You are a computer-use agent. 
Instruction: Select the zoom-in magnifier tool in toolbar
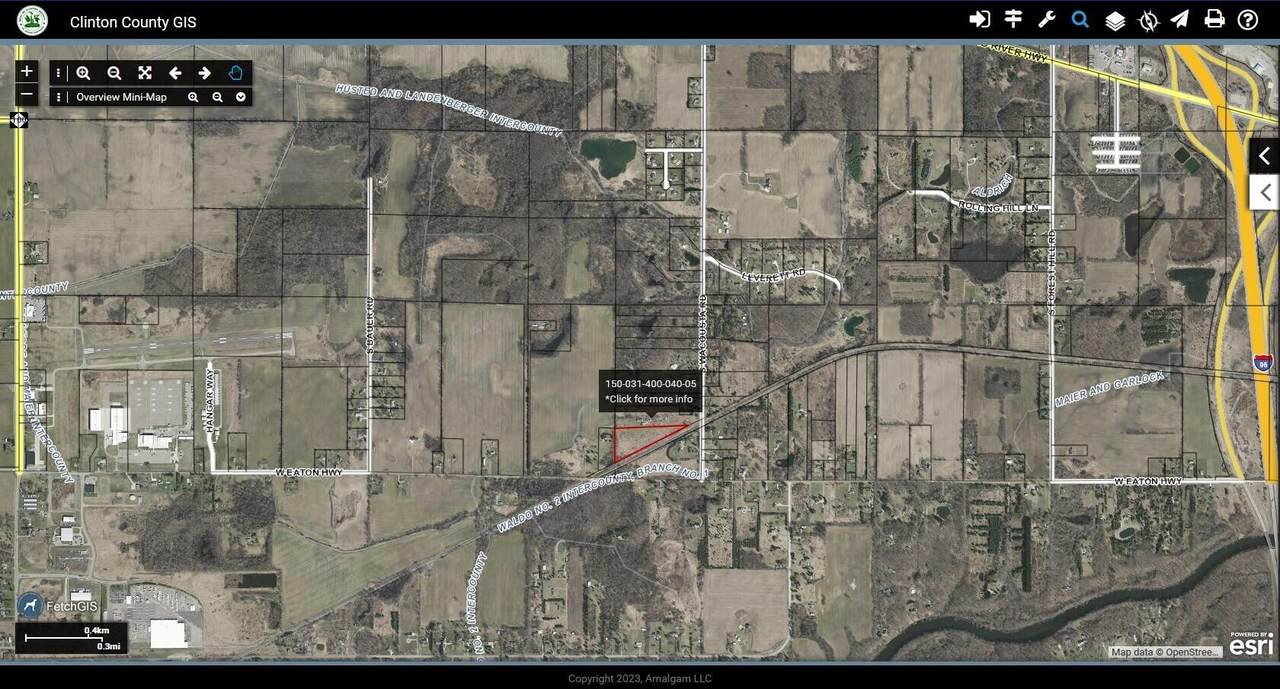click(x=83, y=73)
